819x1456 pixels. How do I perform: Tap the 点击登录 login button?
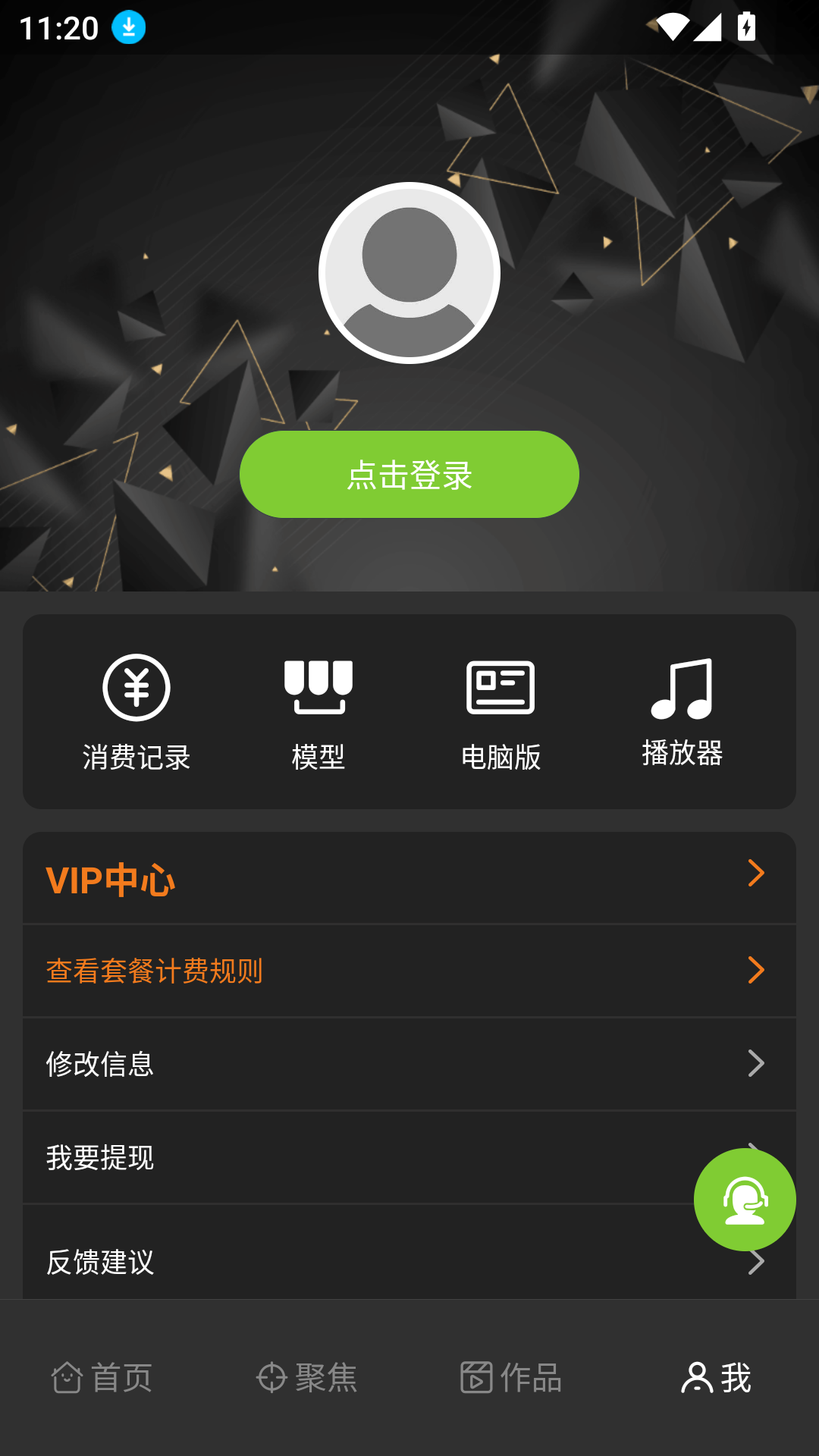(409, 475)
